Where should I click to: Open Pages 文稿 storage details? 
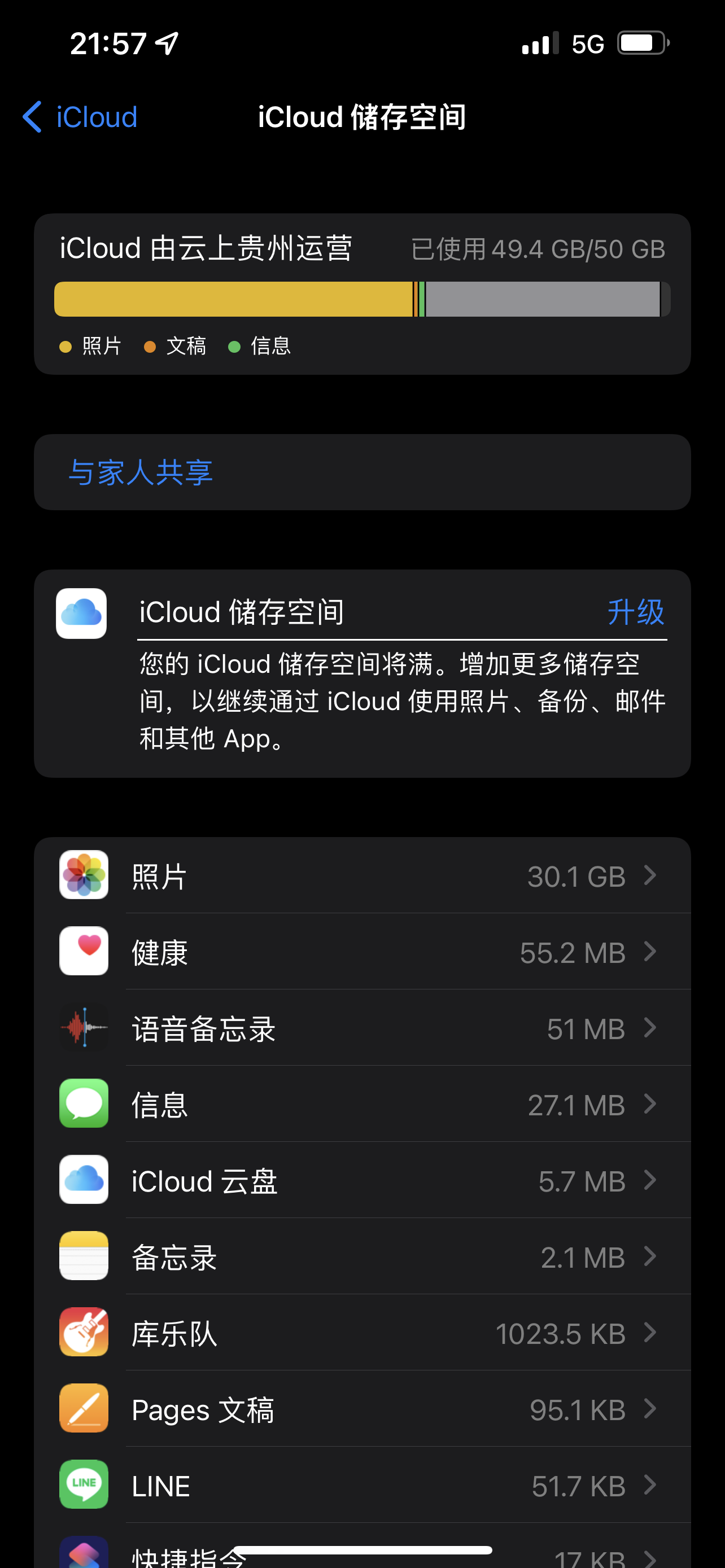pyautogui.click(x=361, y=1409)
